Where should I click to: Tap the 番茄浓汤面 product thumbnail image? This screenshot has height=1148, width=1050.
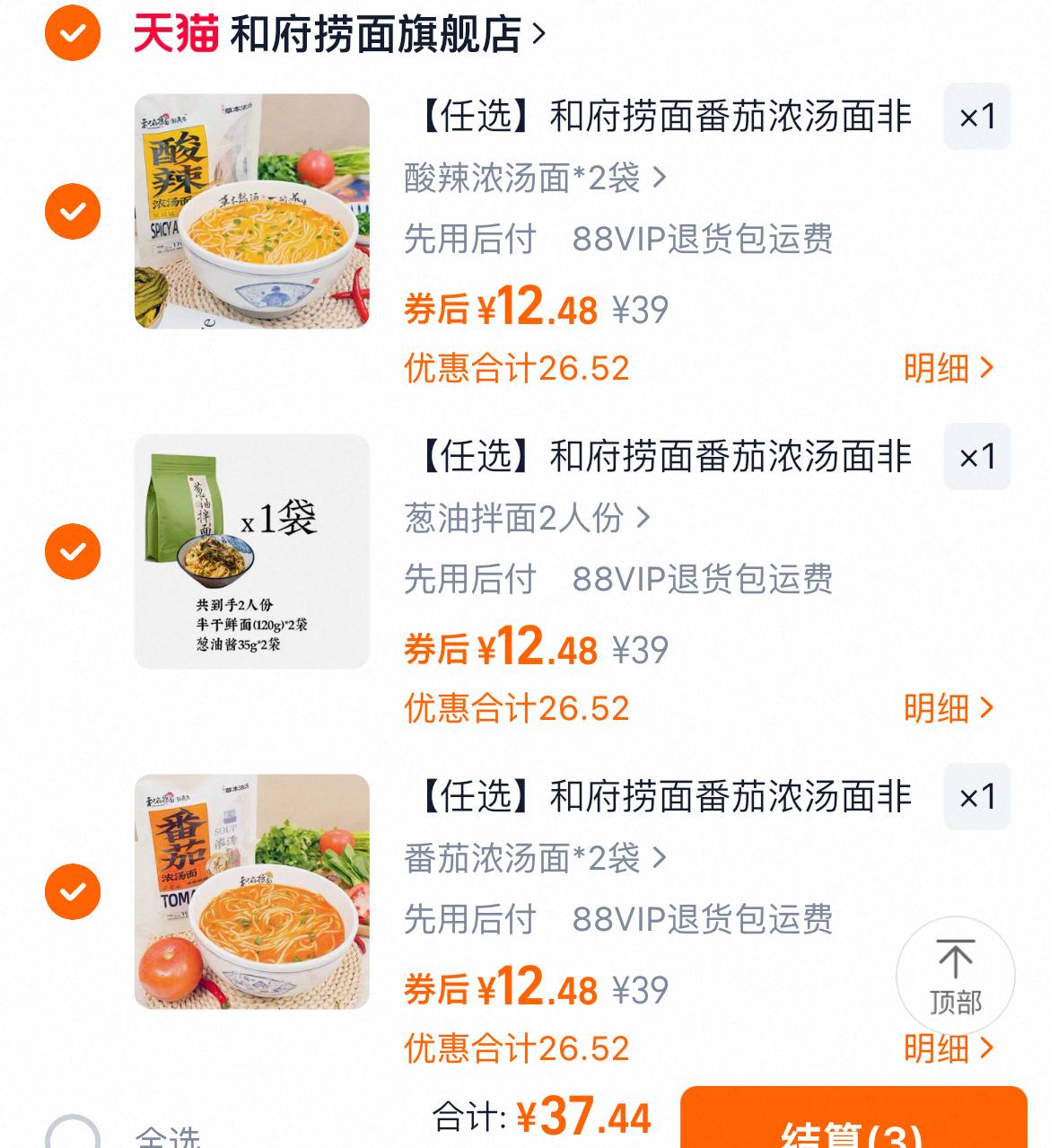pyautogui.click(x=252, y=891)
